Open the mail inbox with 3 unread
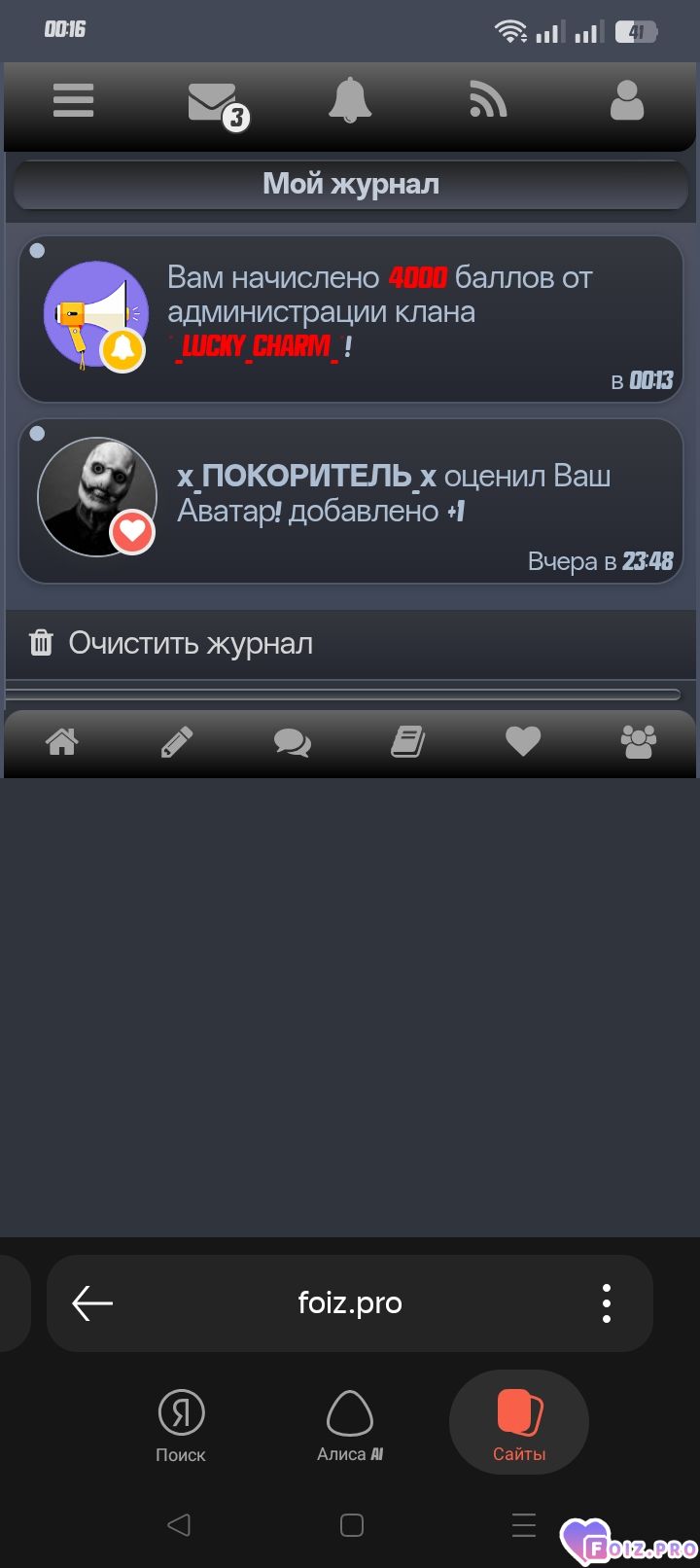 (215, 103)
